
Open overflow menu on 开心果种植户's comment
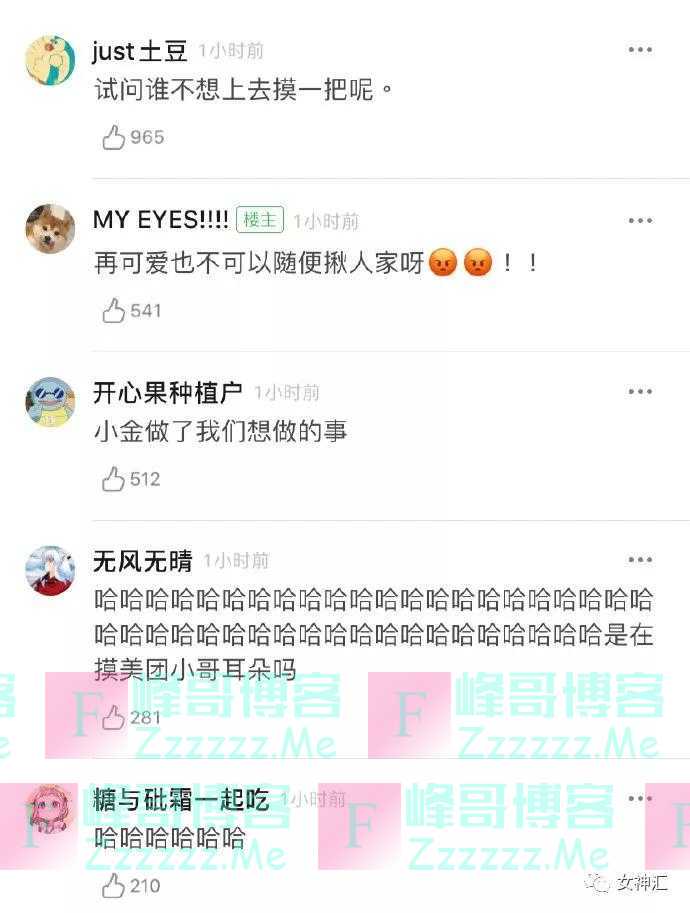pyautogui.click(x=640, y=392)
